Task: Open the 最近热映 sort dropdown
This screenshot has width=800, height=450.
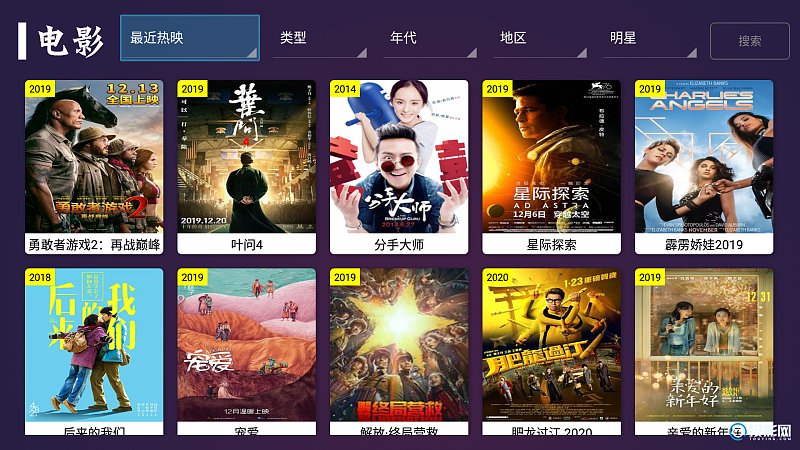Action: pos(190,39)
